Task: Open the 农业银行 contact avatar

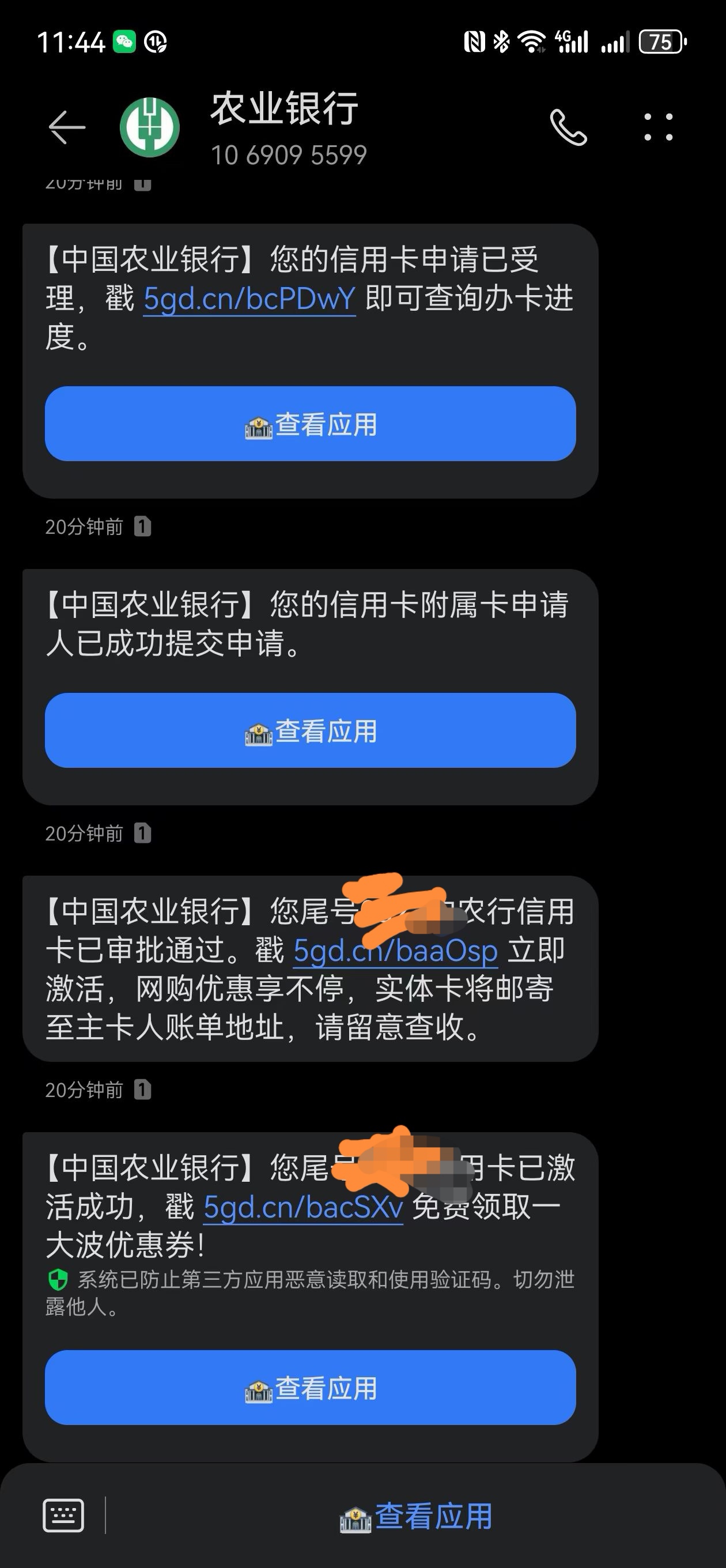Action: pyautogui.click(x=150, y=127)
